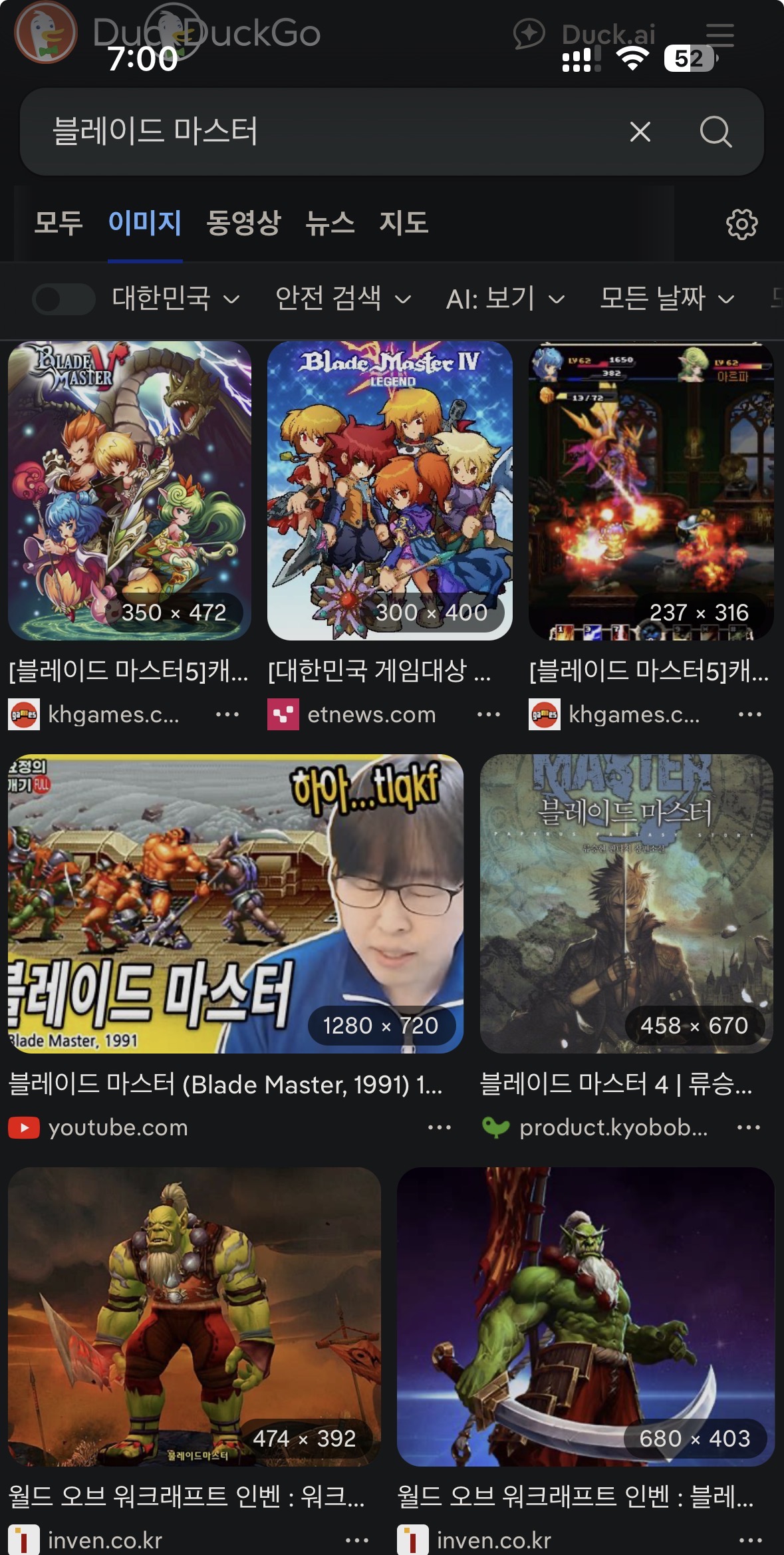Expand the AI: 보기 dropdown

click(505, 299)
